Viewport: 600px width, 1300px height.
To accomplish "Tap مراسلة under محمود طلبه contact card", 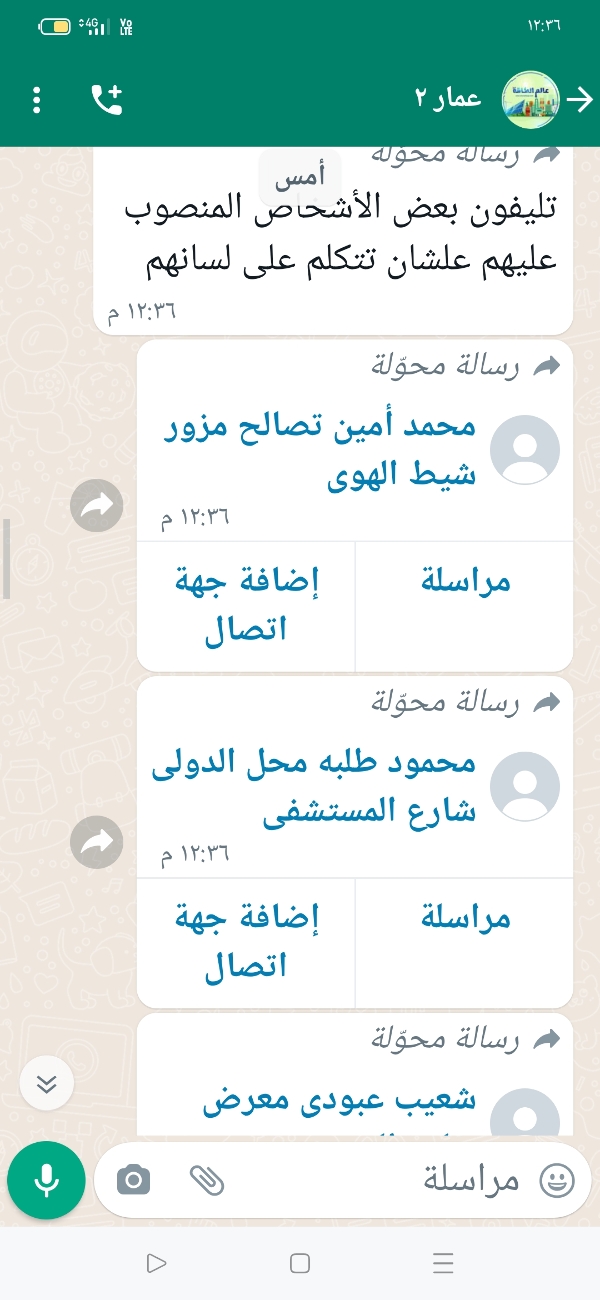I will (x=465, y=918).
